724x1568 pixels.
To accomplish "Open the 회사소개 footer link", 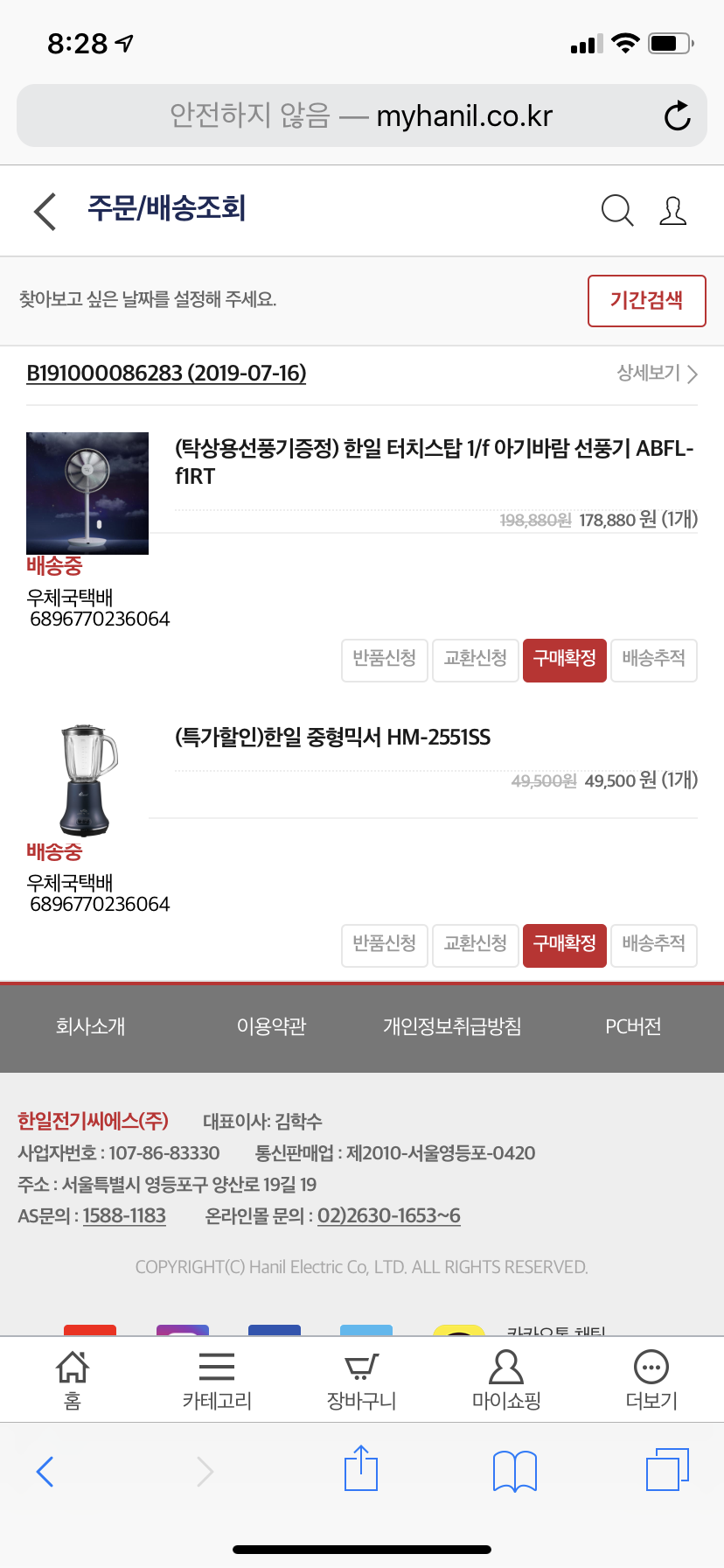I will [91, 1026].
